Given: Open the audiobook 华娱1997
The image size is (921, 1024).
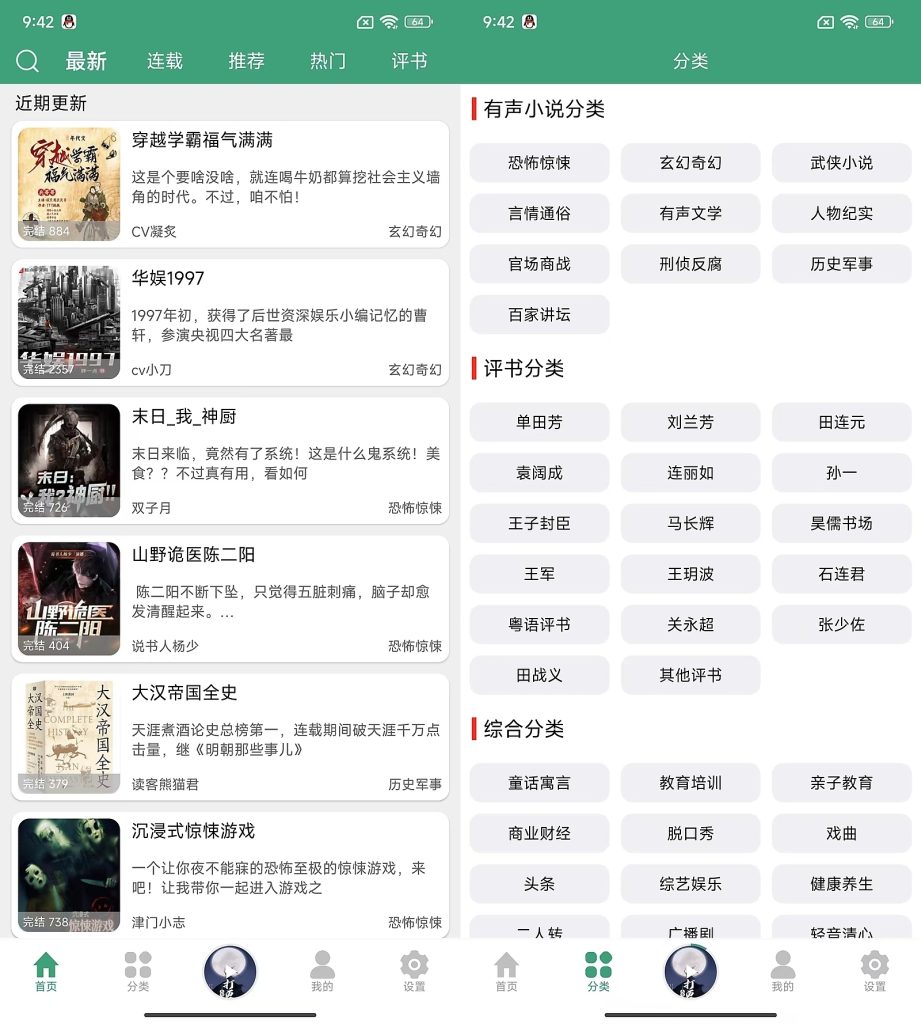Looking at the screenshot, I should 230,322.
